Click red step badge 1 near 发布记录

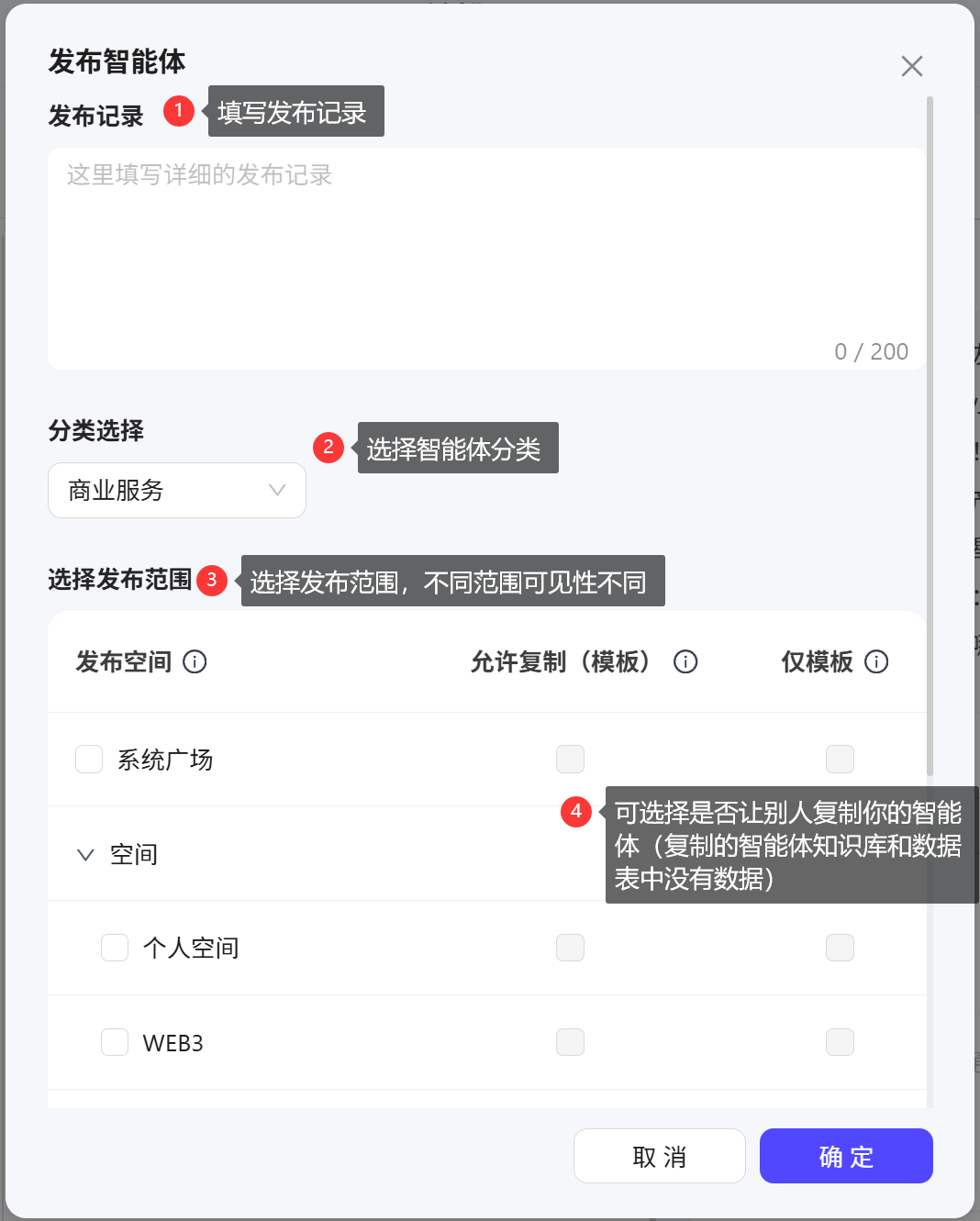[x=178, y=110]
